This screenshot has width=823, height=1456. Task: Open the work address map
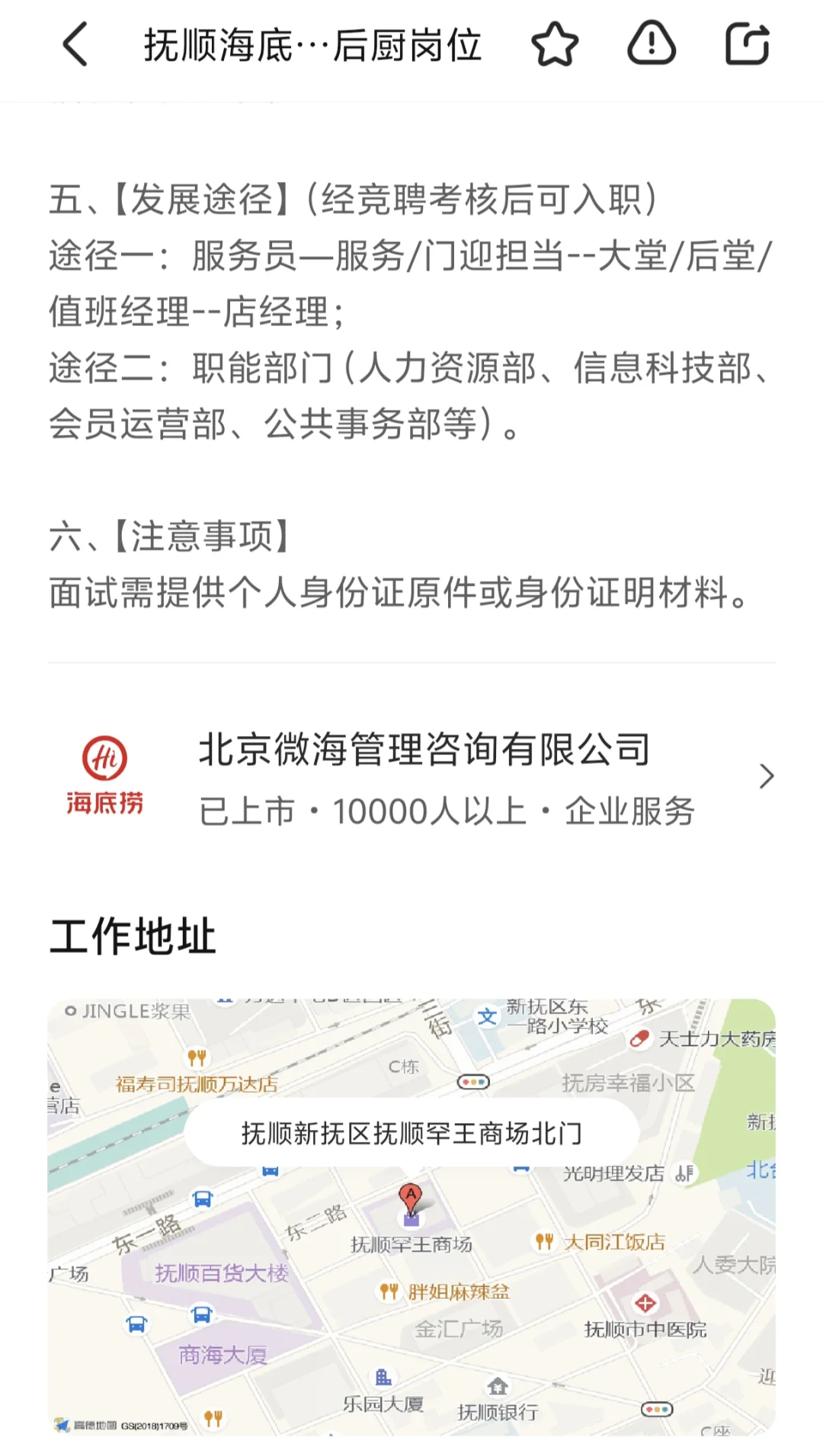click(411, 1218)
